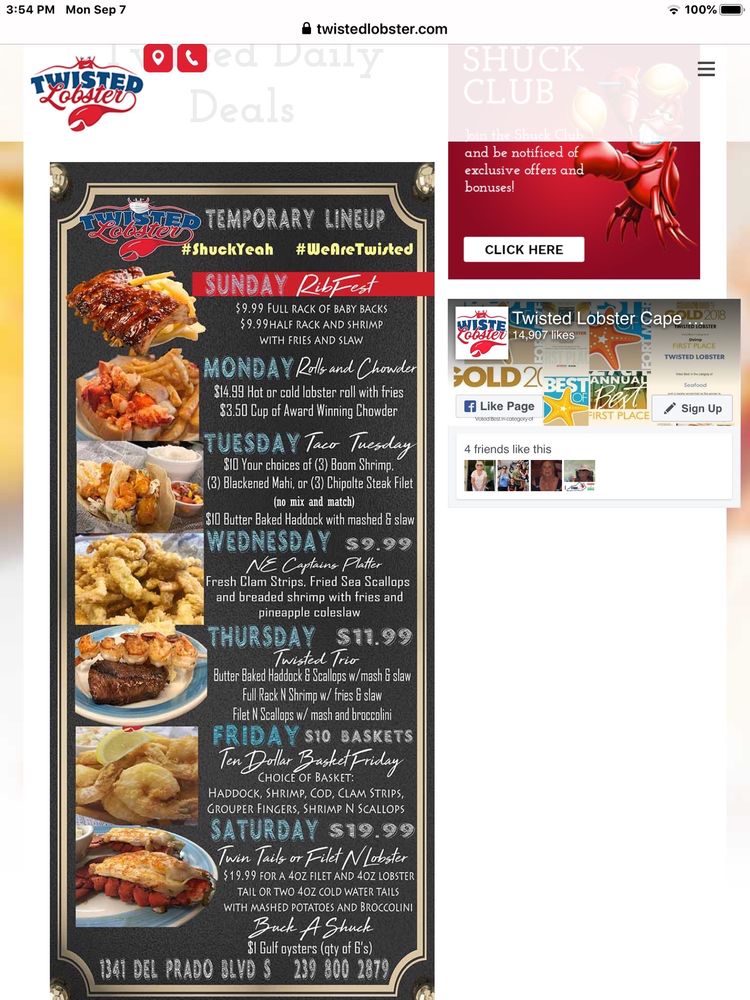Tap the Twisted Lobster logo to go home
This screenshot has width=750, height=1000.
click(x=87, y=93)
